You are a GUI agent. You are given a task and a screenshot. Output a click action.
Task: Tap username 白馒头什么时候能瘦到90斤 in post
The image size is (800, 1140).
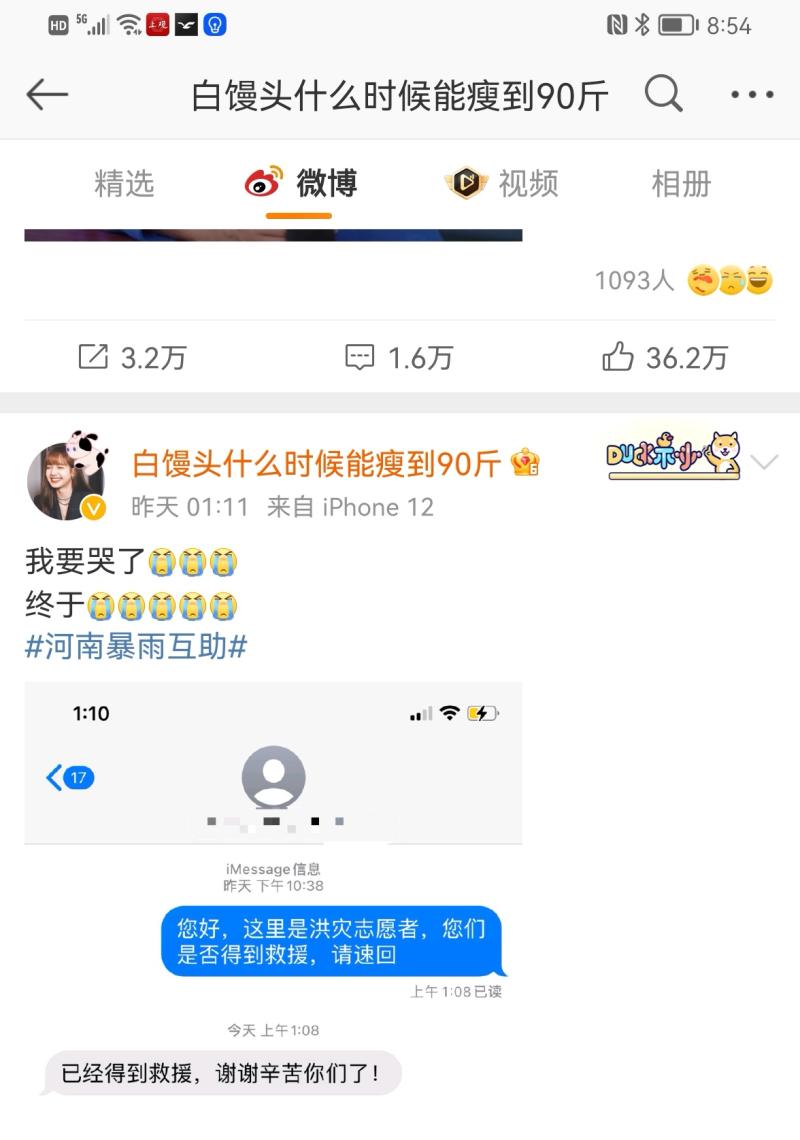tap(317, 463)
